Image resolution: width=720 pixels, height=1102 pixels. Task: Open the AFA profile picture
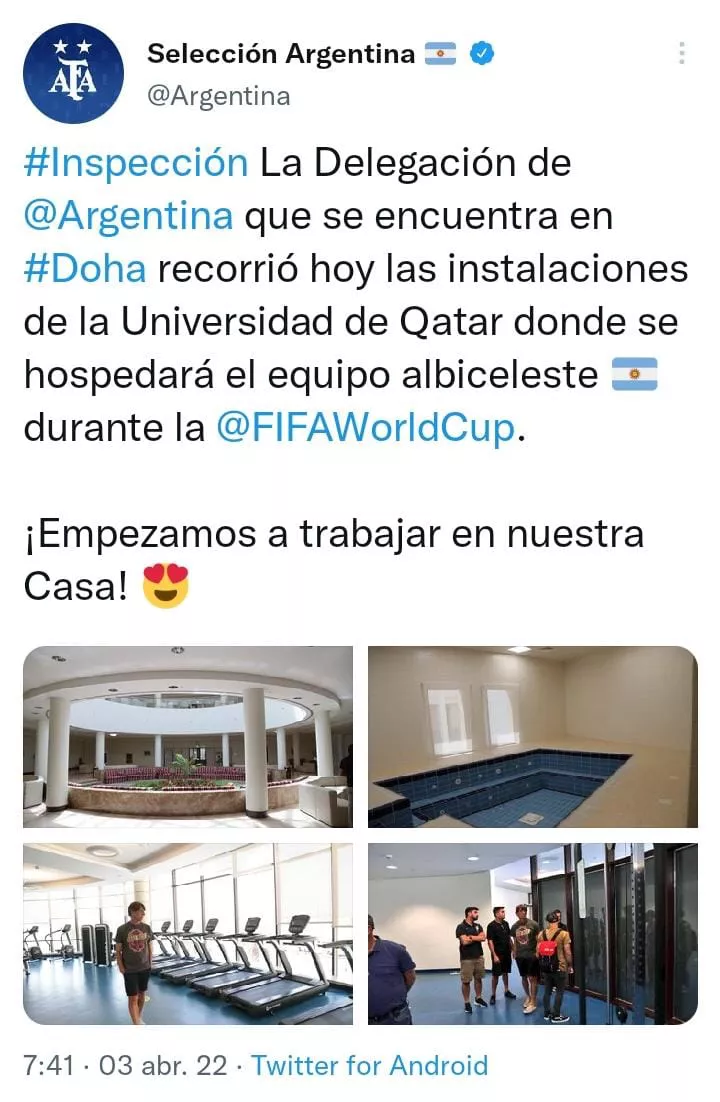(73, 73)
